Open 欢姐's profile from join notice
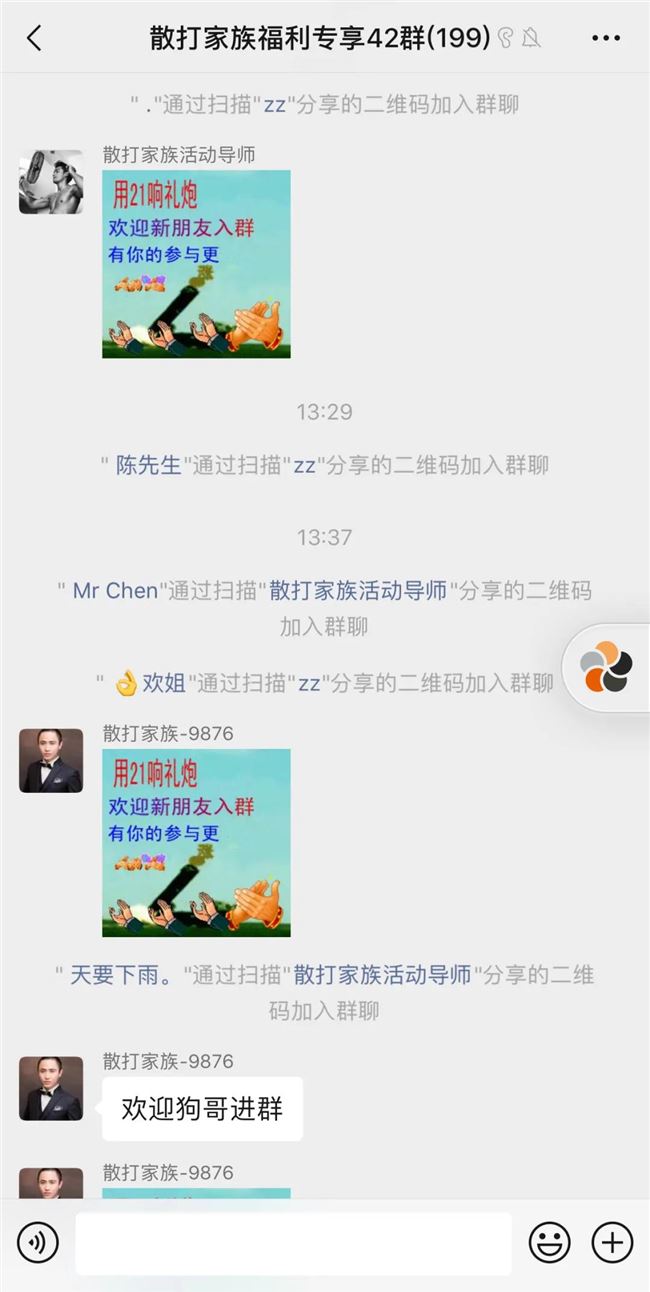 (163, 683)
